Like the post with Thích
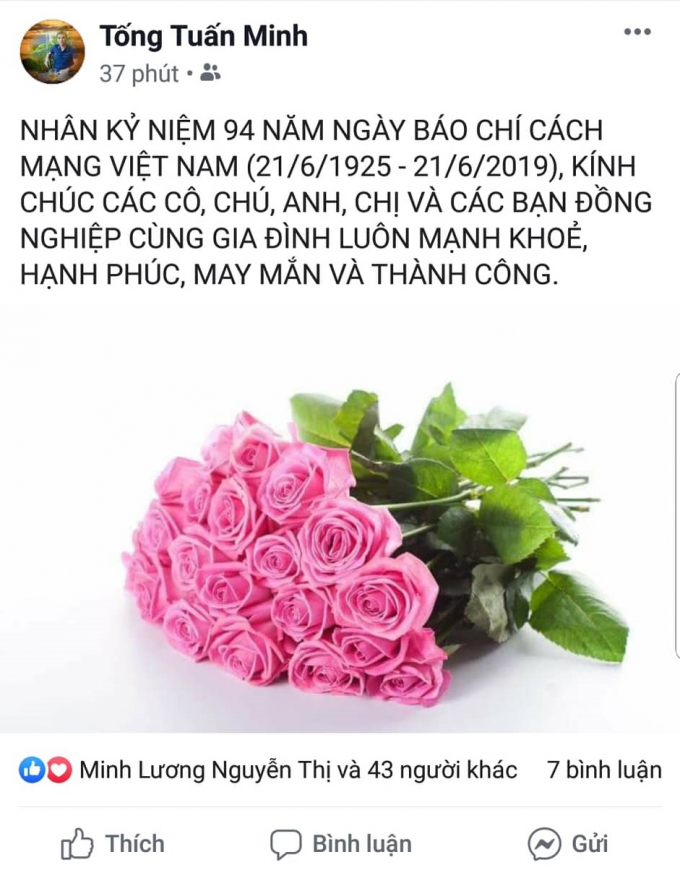 pyautogui.click(x=113, y=843)
